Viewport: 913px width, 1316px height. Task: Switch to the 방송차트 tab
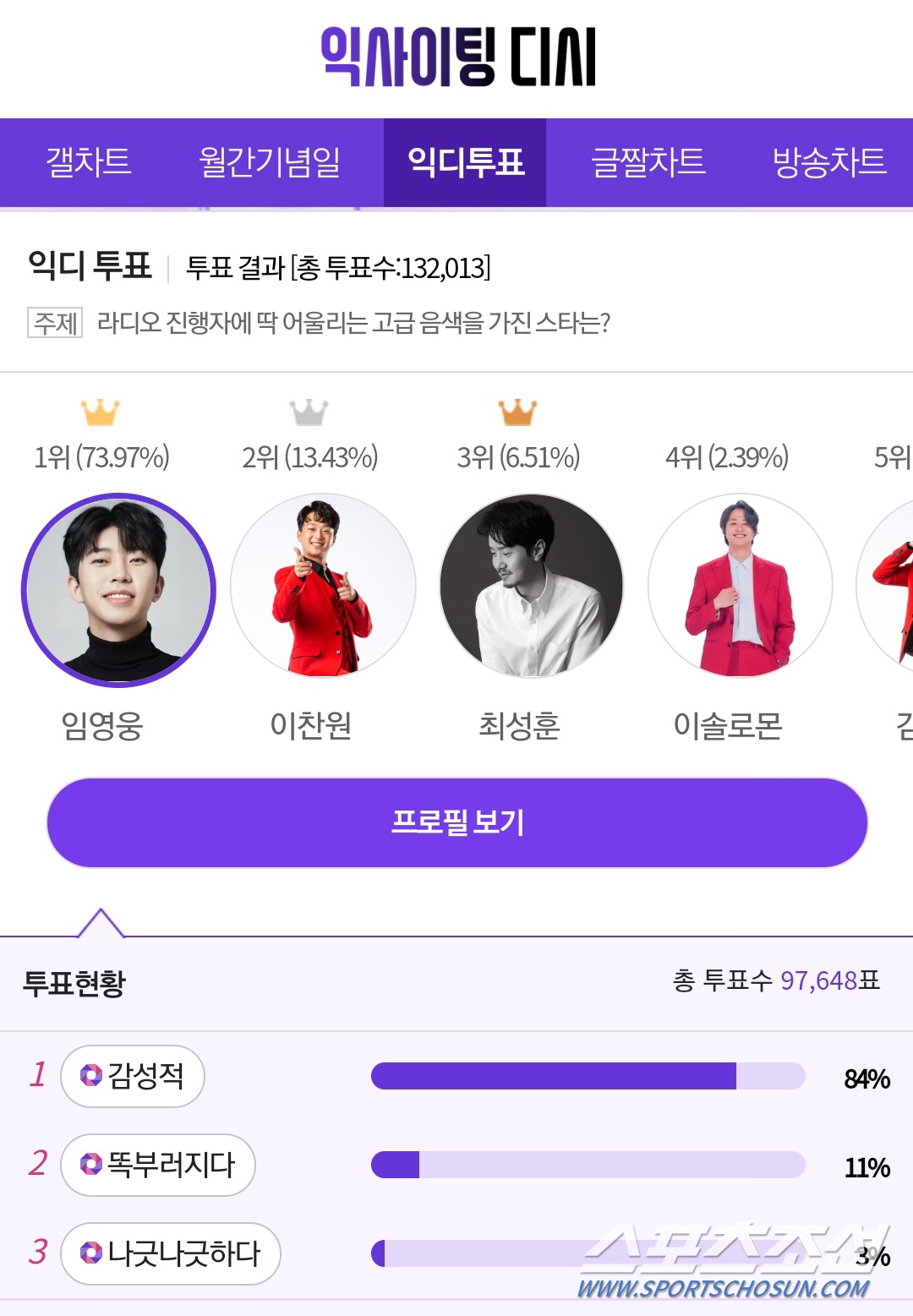point(828,161)
